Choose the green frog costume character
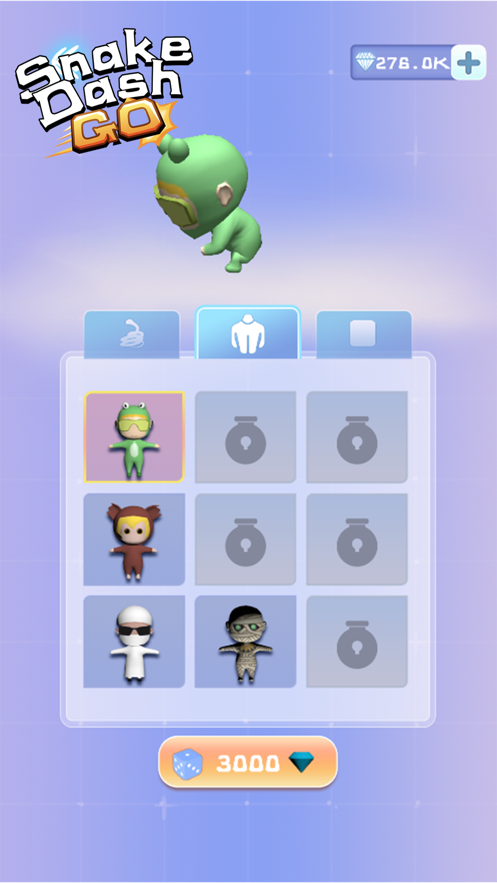Viewport: 497px width, 883px height. click(134, 437)
